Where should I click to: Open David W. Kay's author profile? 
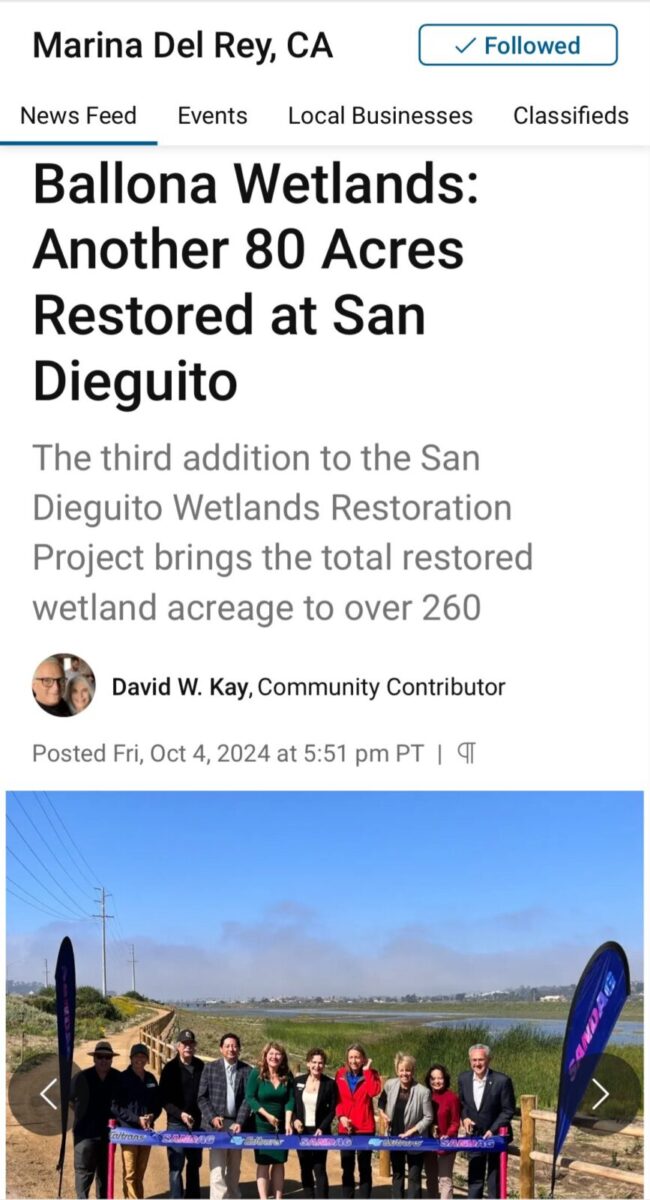point(180,687)
